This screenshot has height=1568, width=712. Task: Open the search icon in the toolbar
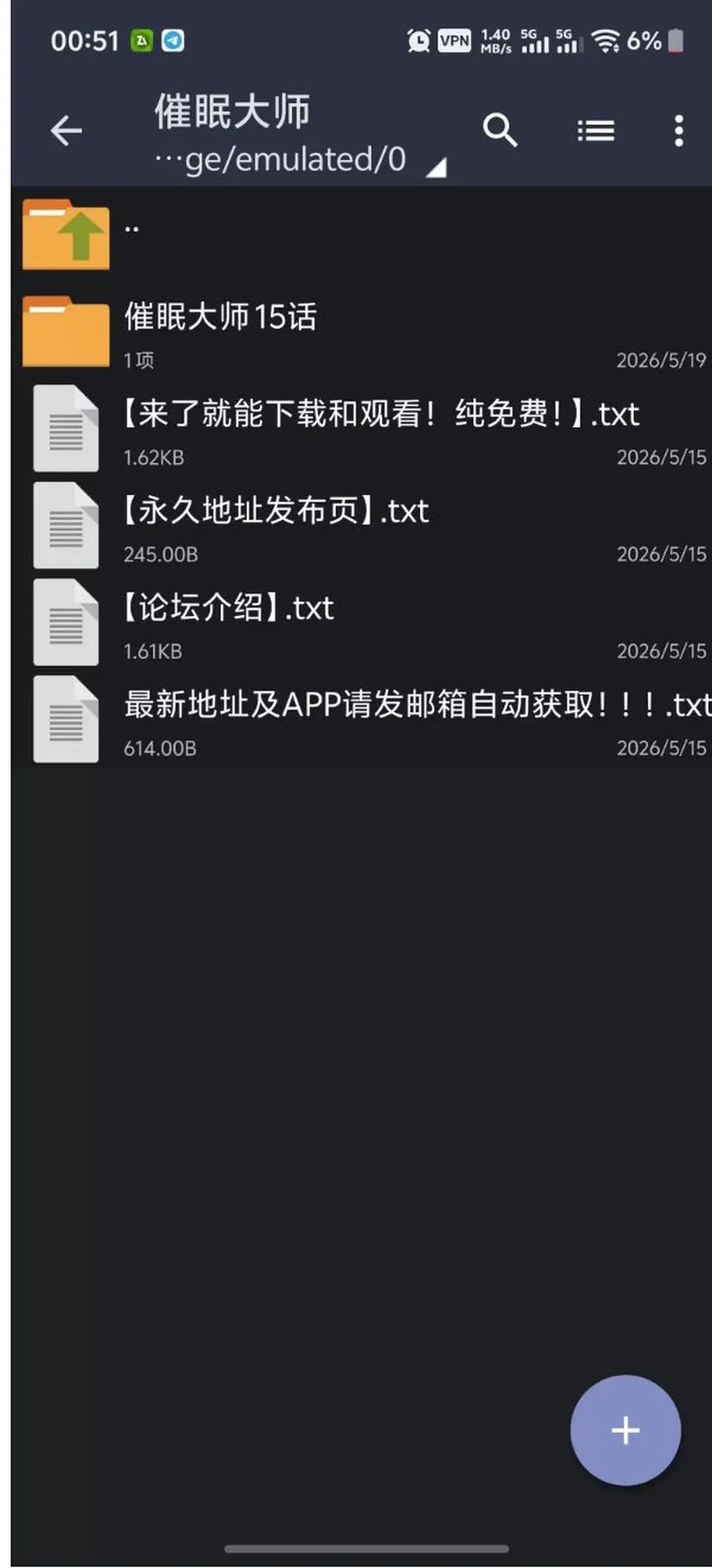click(x=500, y=131)
